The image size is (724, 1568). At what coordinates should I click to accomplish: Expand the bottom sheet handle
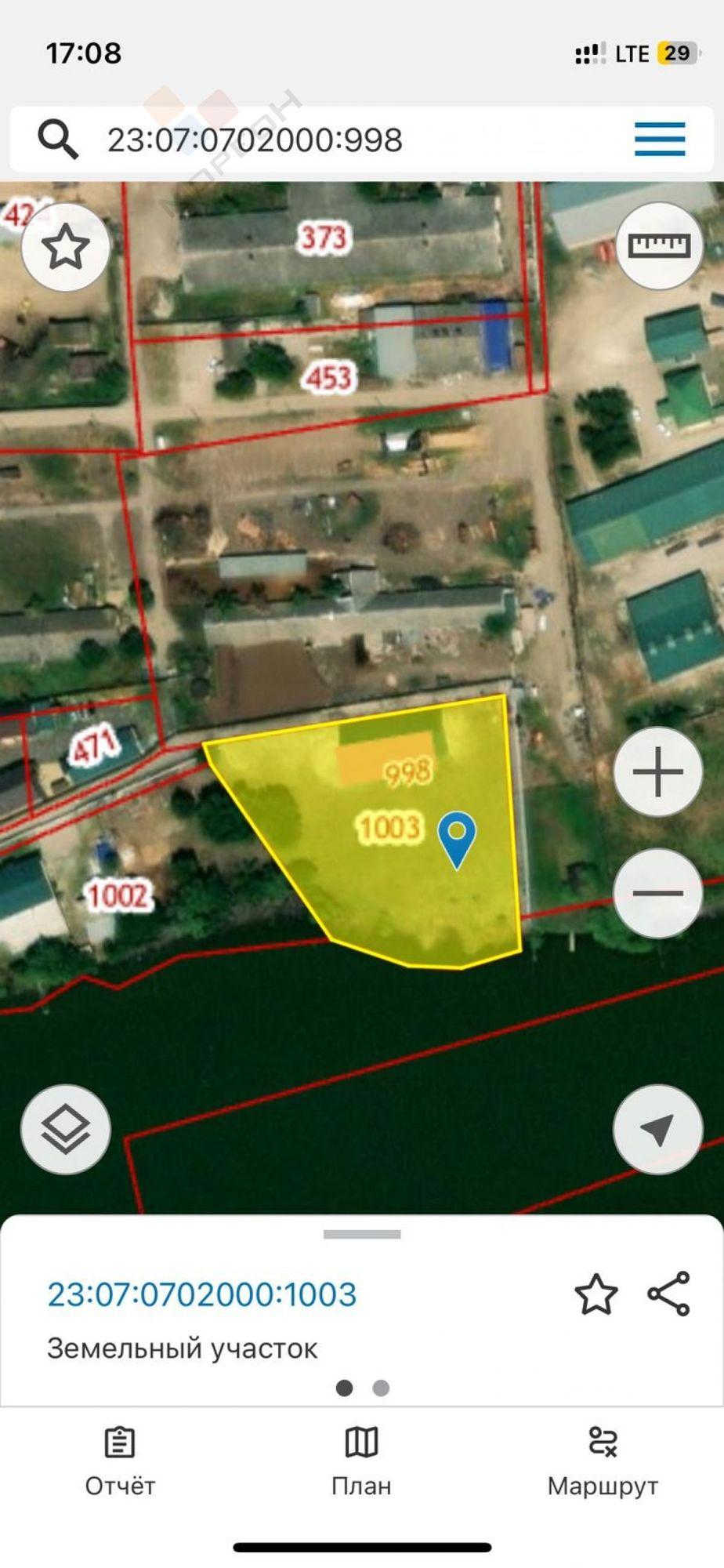(x=362, y=1234)
